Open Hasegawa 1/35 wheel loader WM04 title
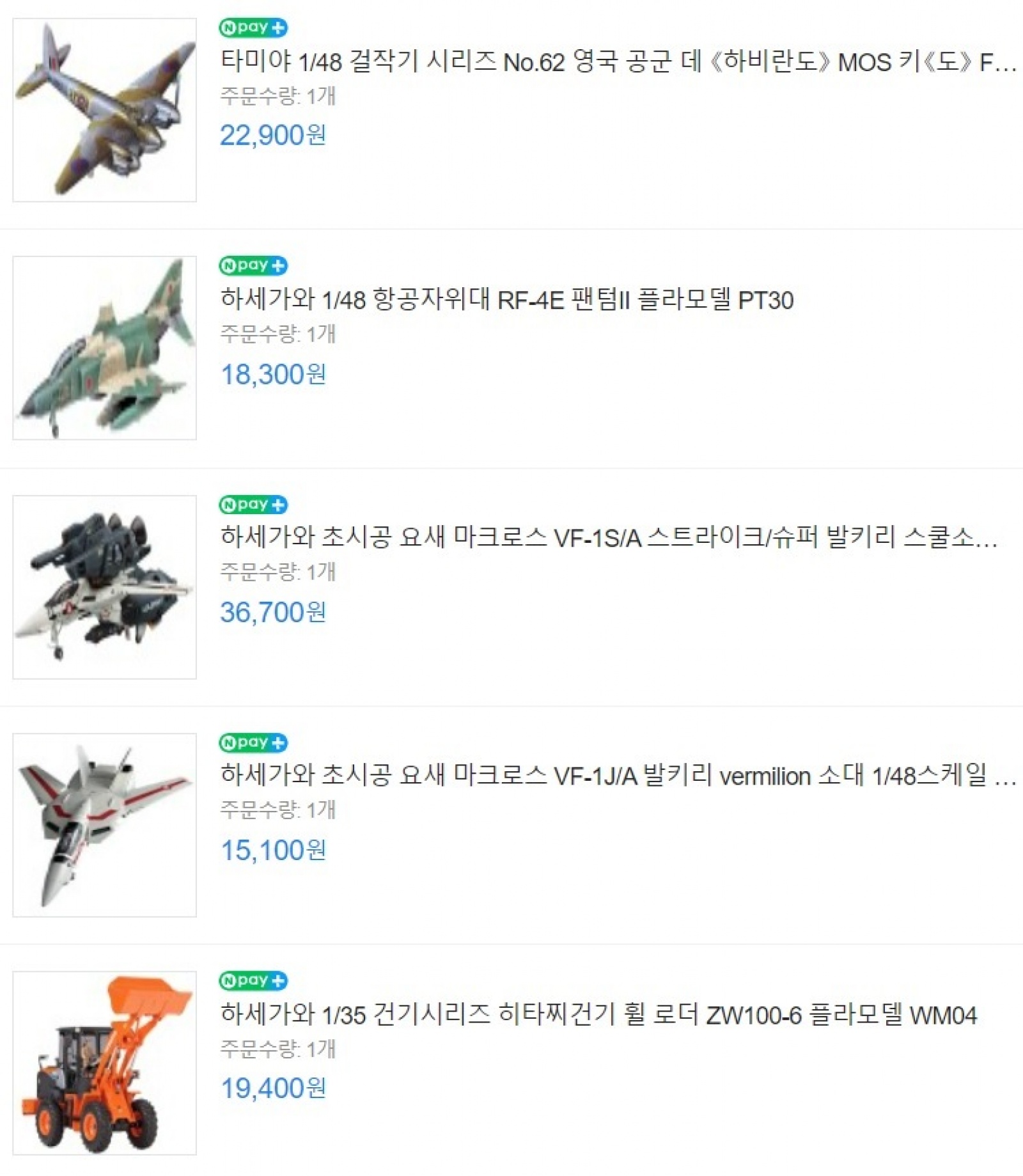Image resolution: width=1023 pixels, height=1176 pixels. click(598, 1014)
